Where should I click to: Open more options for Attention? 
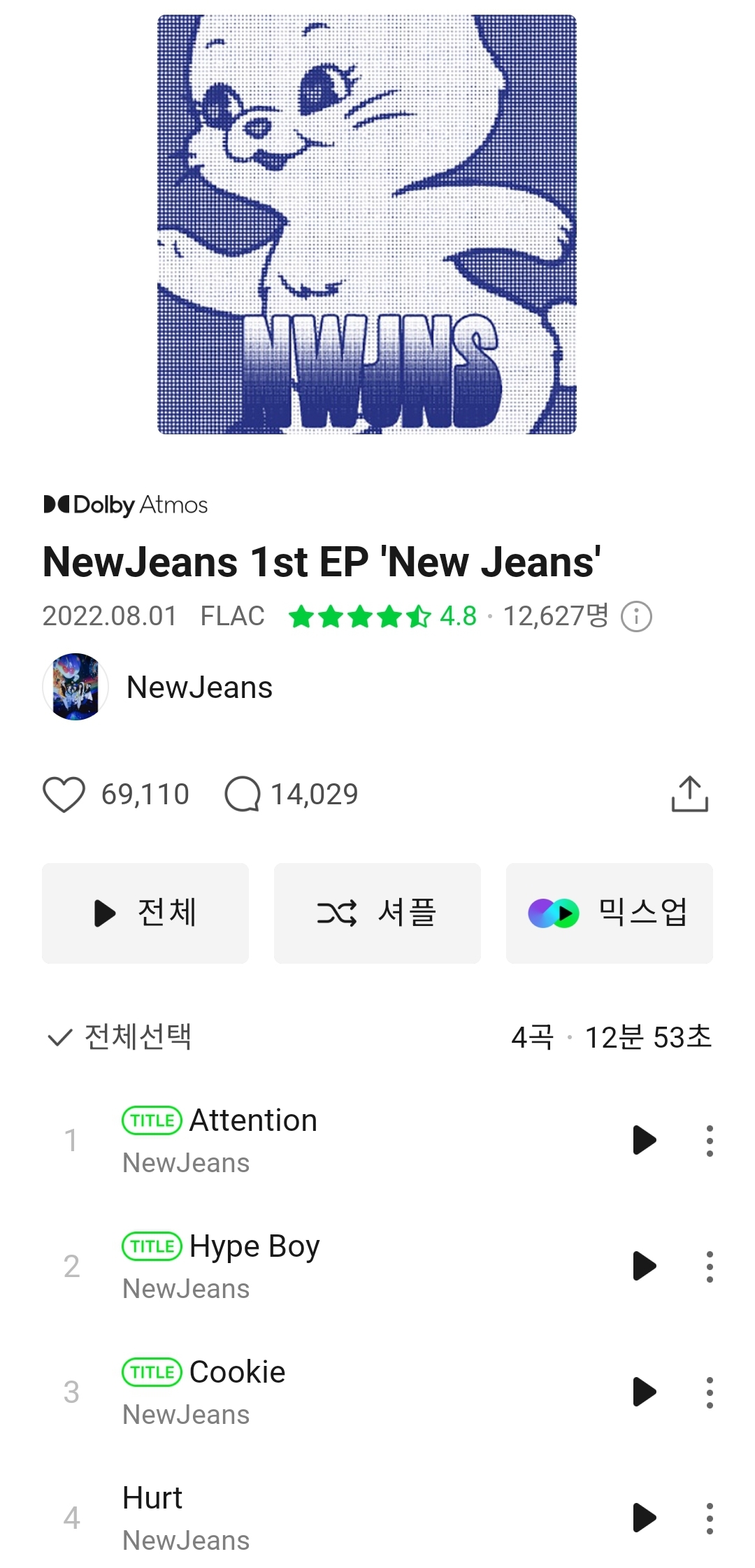click(x=710, y=1140)
